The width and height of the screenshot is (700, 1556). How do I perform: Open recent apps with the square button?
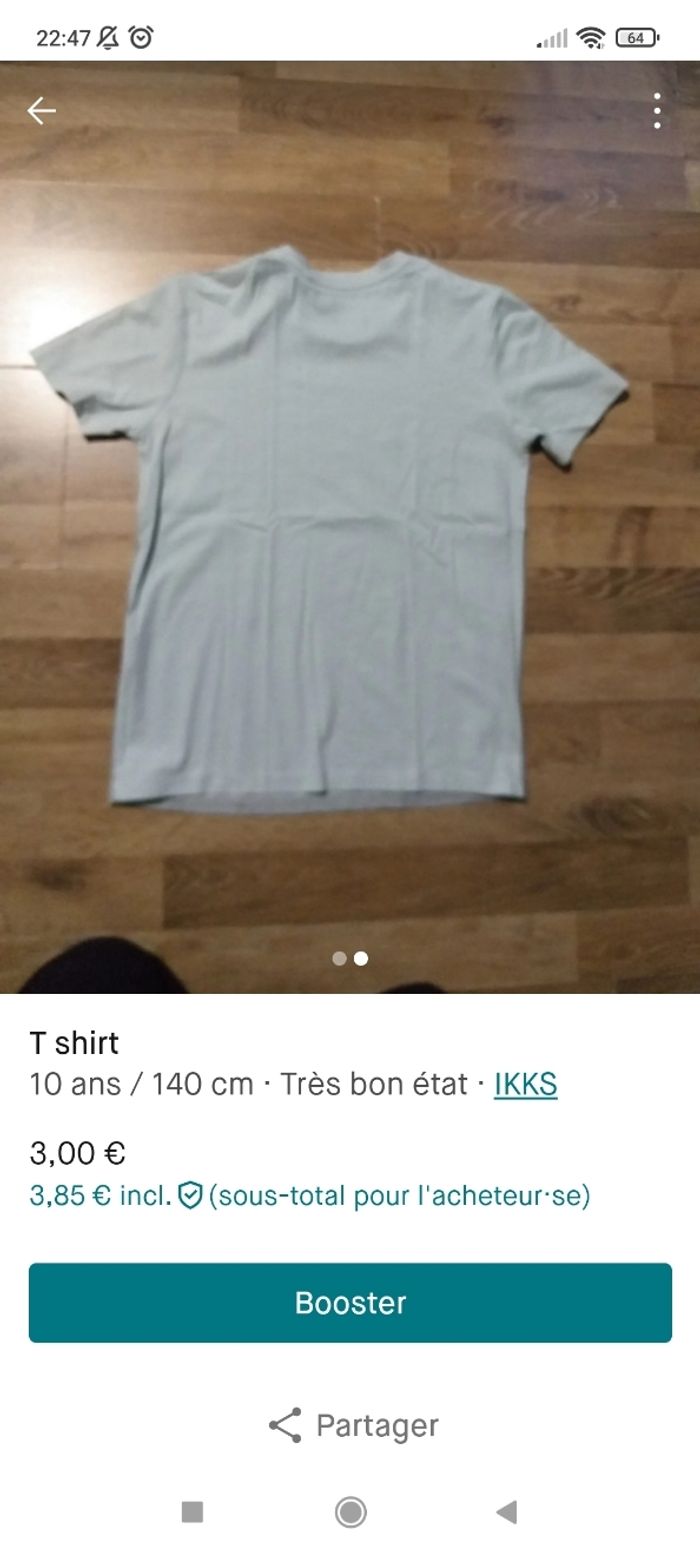click(x=193, y=1512)
